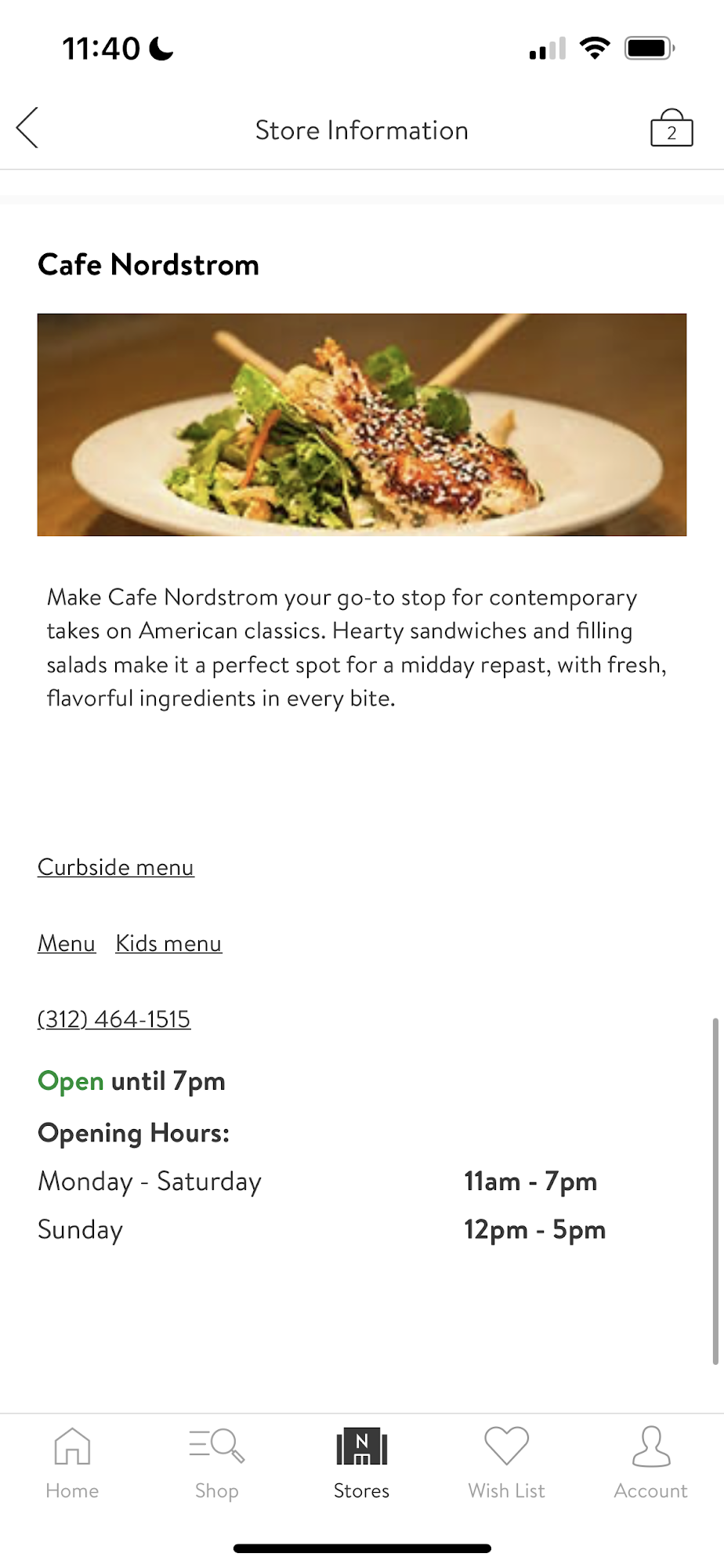Open the Curbside menu link
The image size is (724, 1568).
[116, 867]
